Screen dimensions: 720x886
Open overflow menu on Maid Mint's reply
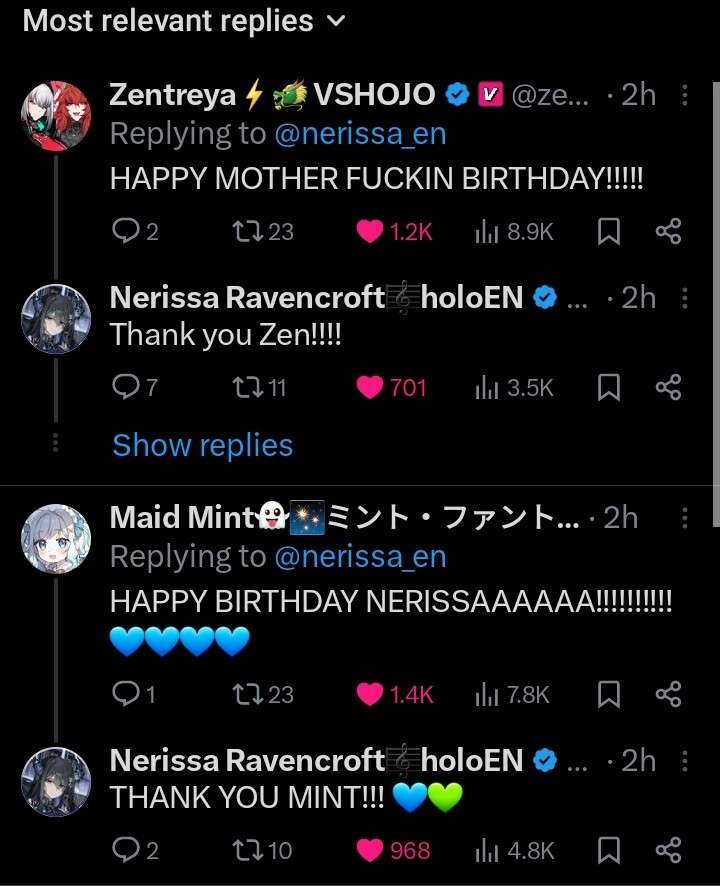click(685, 518)
